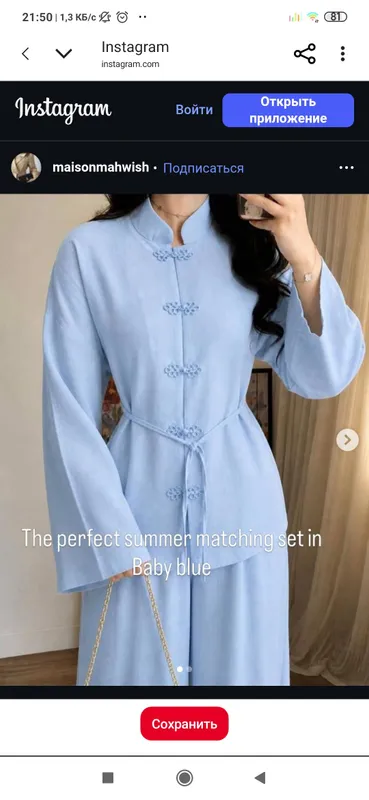369x800 pixels.
Task: Tap the system back triangle
Action: [260, 778]
